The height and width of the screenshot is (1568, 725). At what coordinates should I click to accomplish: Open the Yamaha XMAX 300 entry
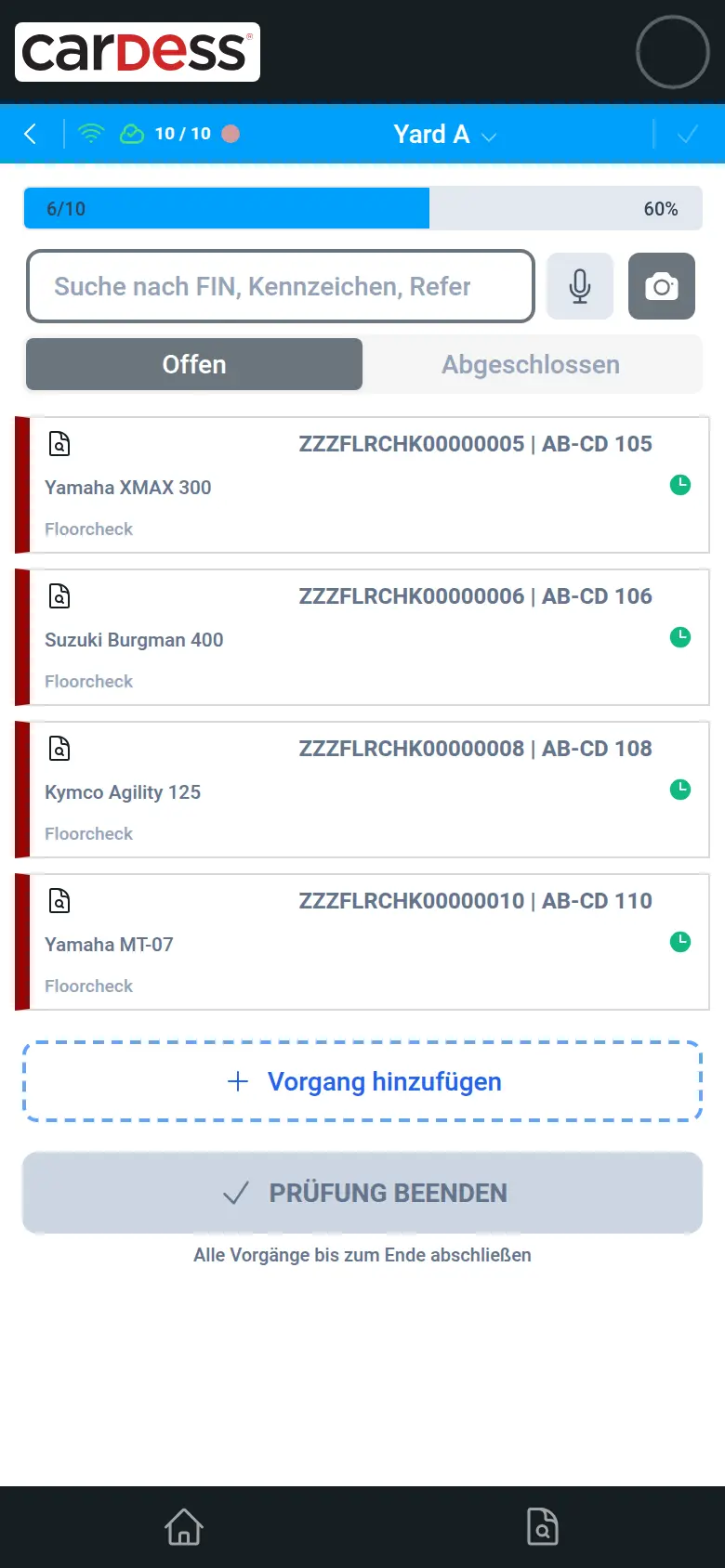coord(362,485)
